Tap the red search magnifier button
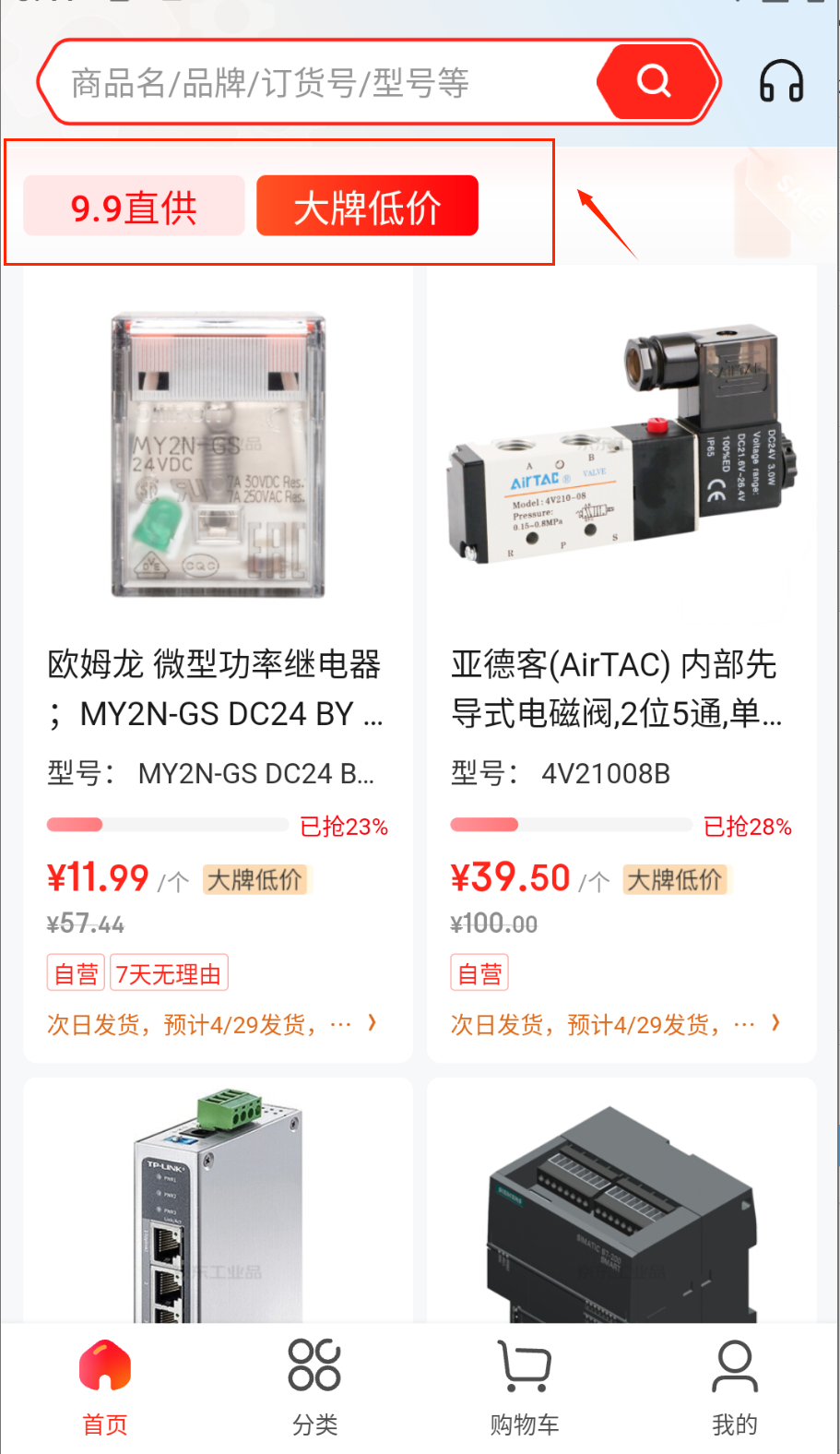The height and width of the screenshot is (1454, 840). click(x=655, y=81)
